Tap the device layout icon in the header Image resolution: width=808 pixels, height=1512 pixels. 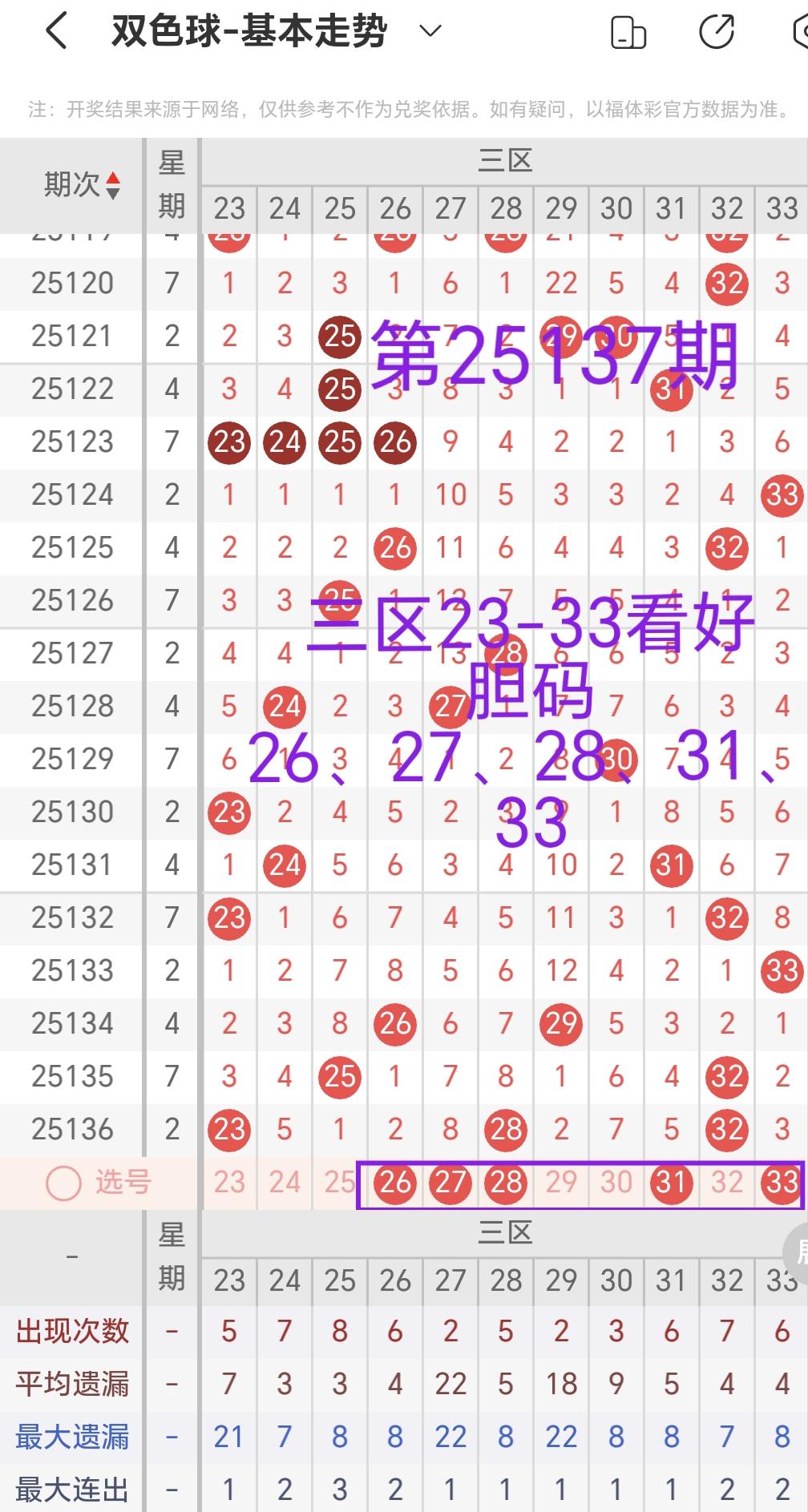pyautogui.click(x=628, y=33)
